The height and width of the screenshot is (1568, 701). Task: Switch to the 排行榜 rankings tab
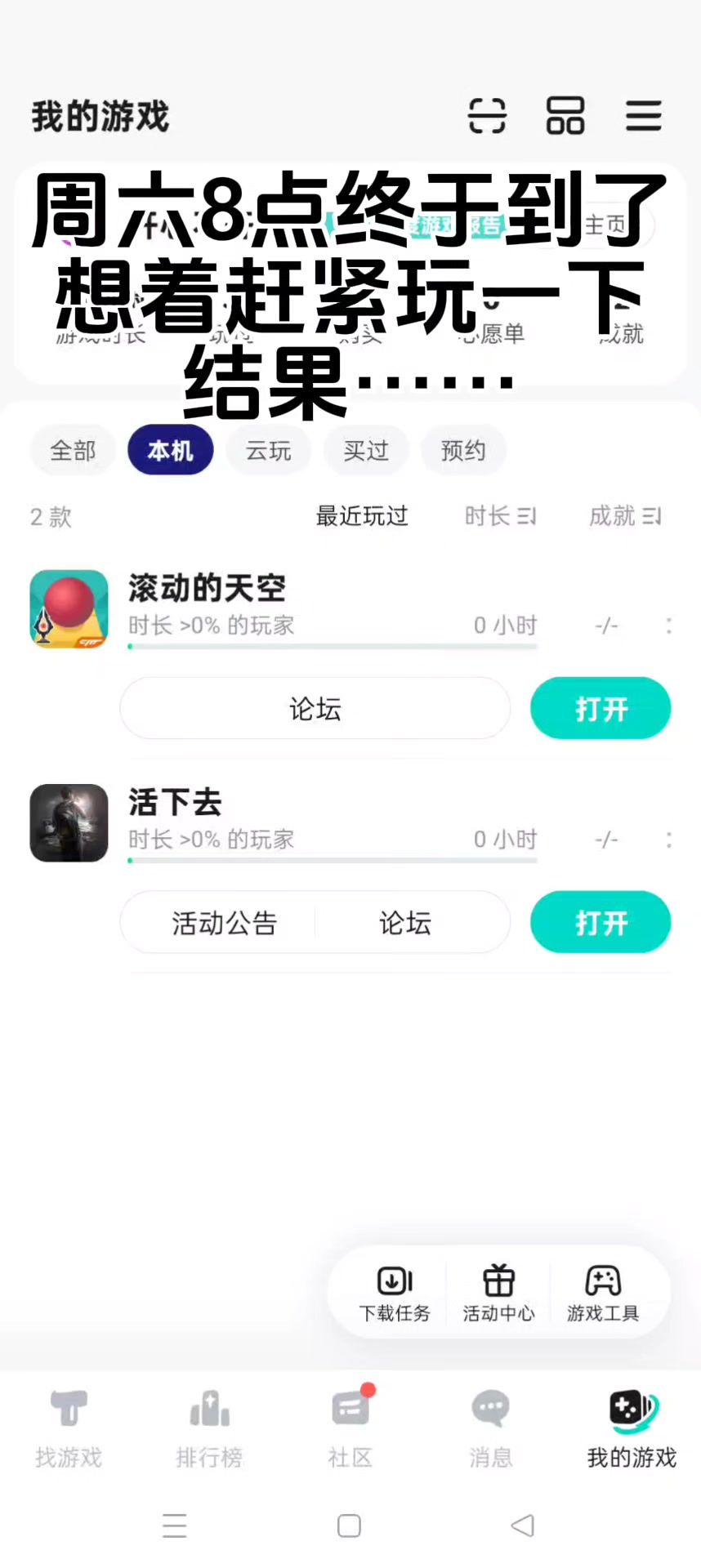click(x=209, y=1428)
